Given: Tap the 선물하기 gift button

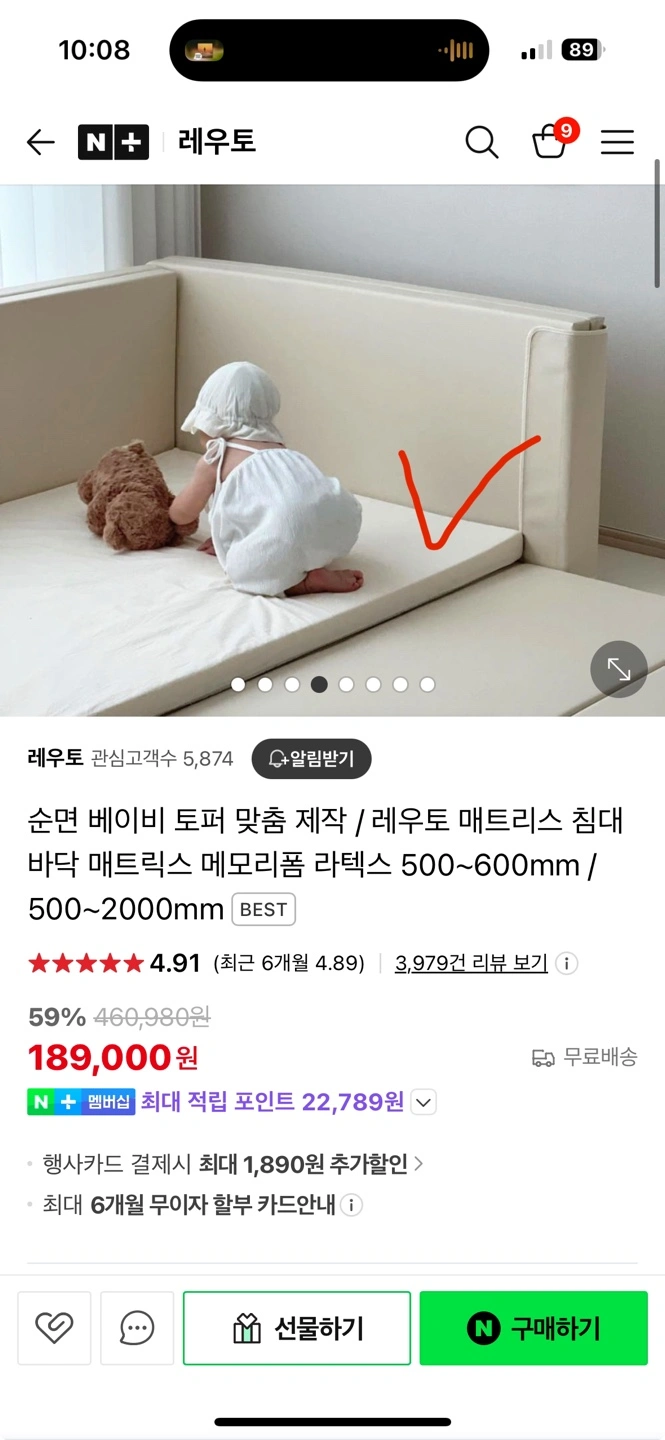Looking at the screenshot, I should point(297,1328).
